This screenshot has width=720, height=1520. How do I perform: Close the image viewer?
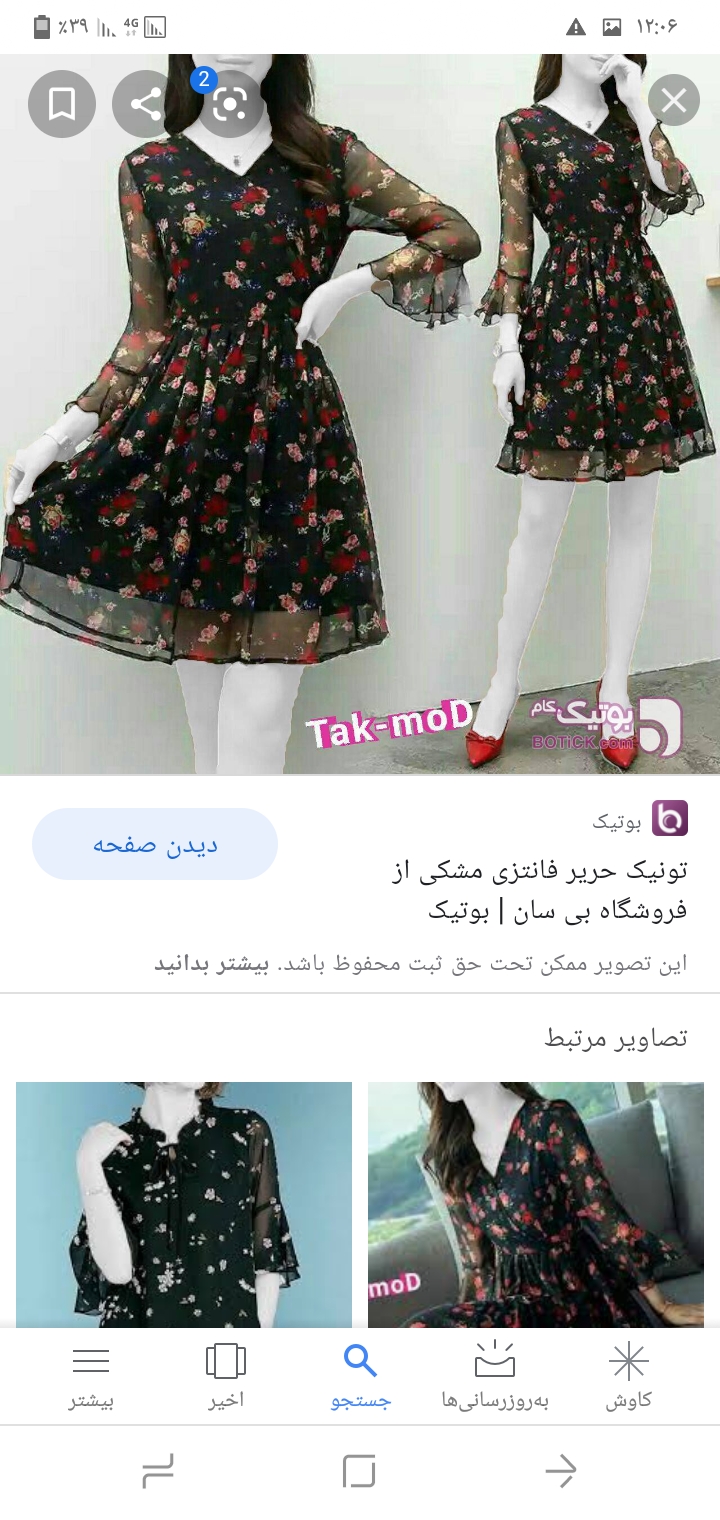(x=673, y=101)
